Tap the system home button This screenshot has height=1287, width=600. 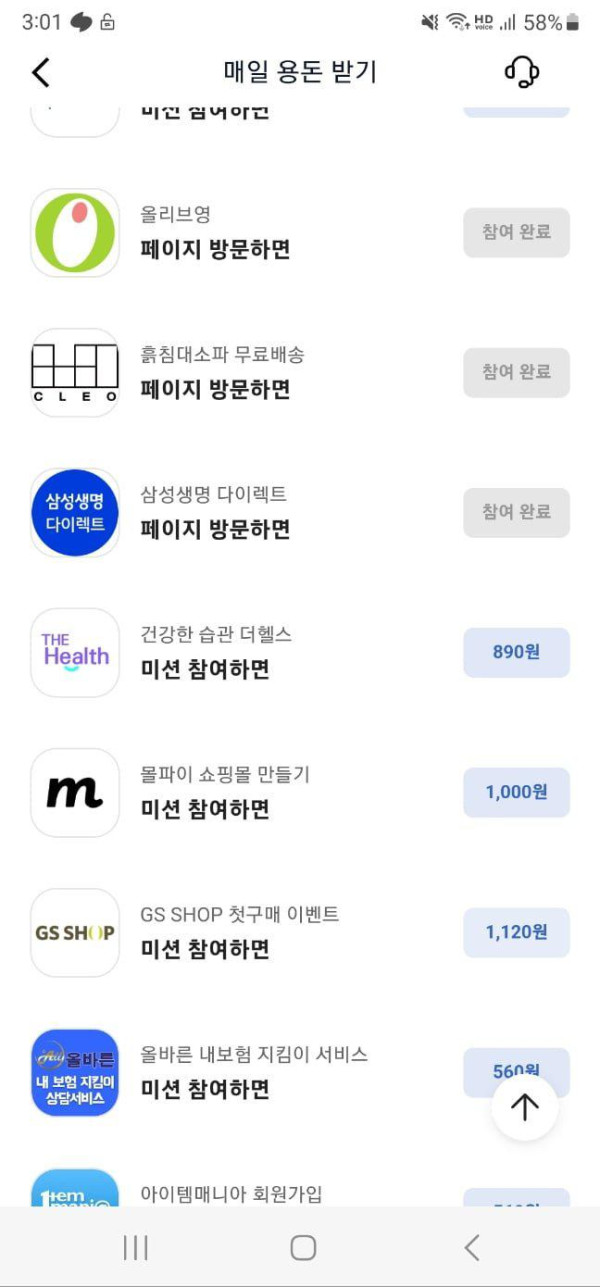(303, 1247)
